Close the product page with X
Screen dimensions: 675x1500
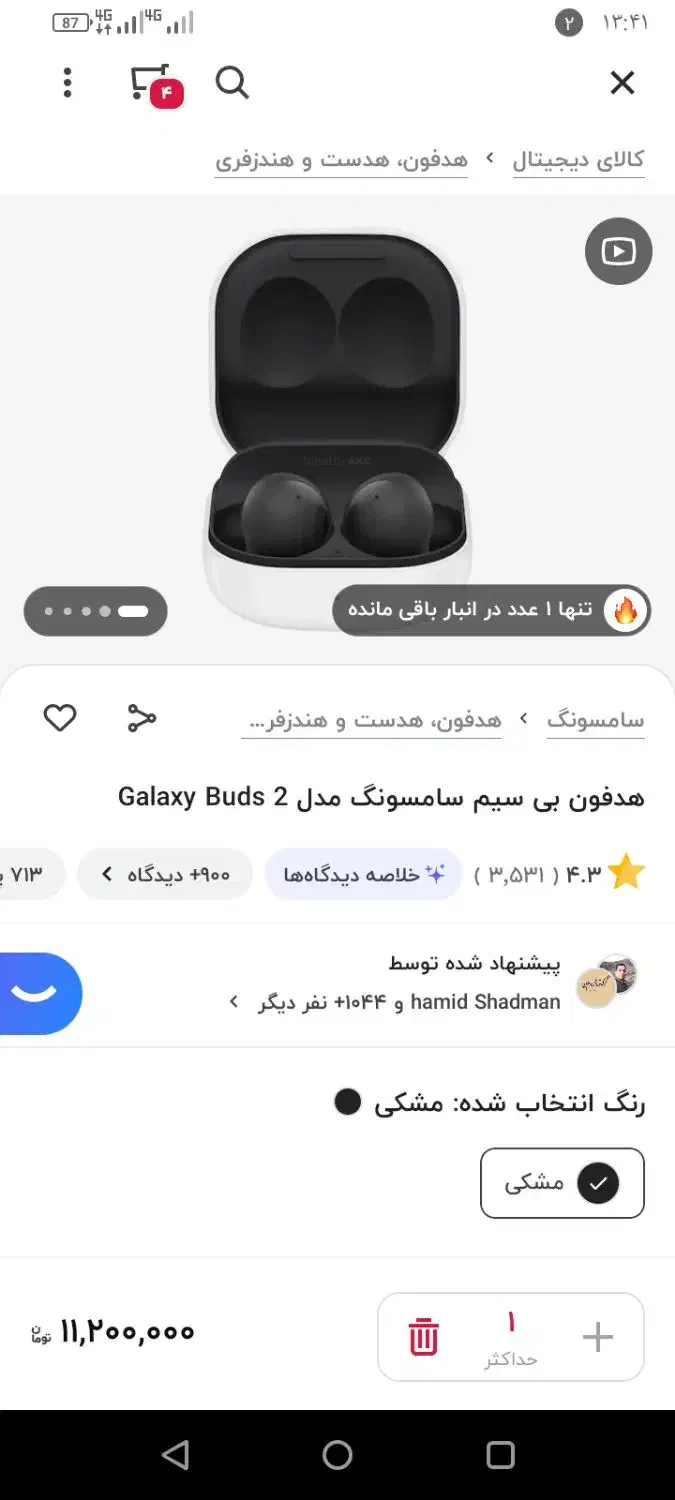point(622,83)
